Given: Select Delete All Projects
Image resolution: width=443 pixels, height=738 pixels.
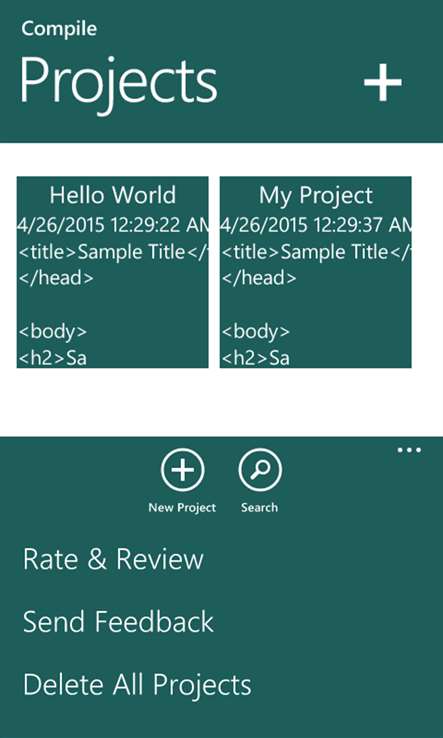Looking at the screenshot, I should click(x=137, y=684).
